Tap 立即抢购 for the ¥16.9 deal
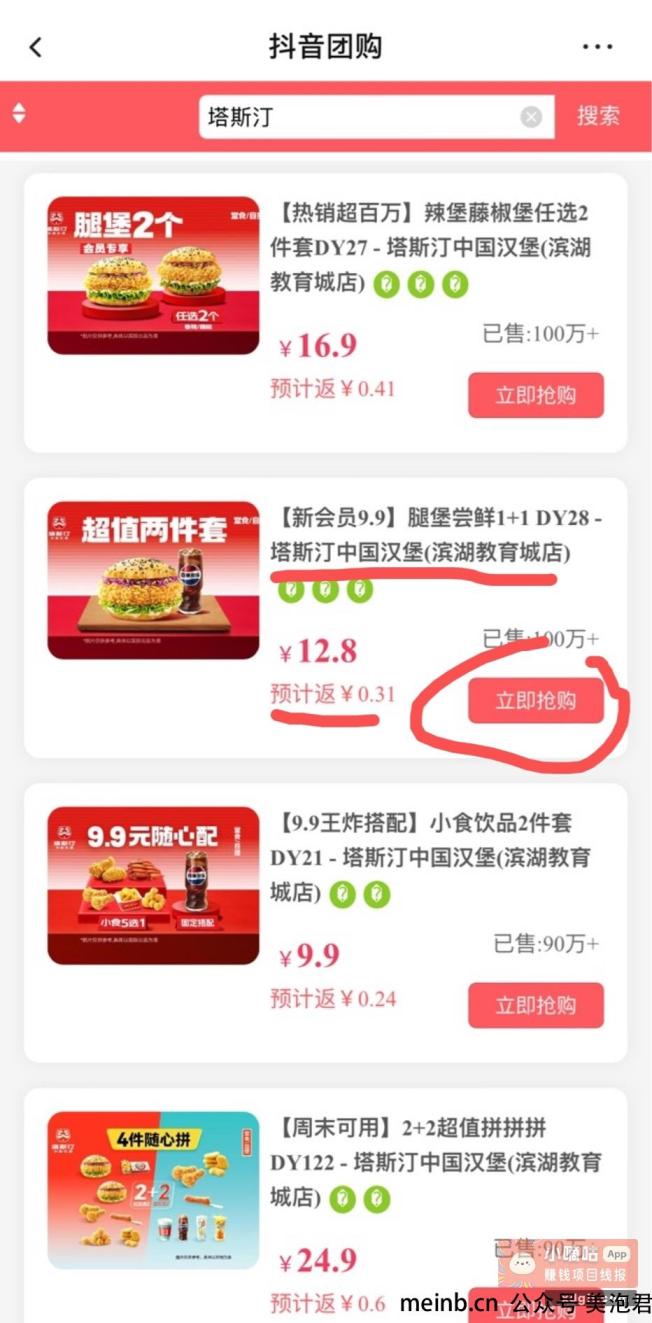The image size is (652, 1323). pos(536,395)
